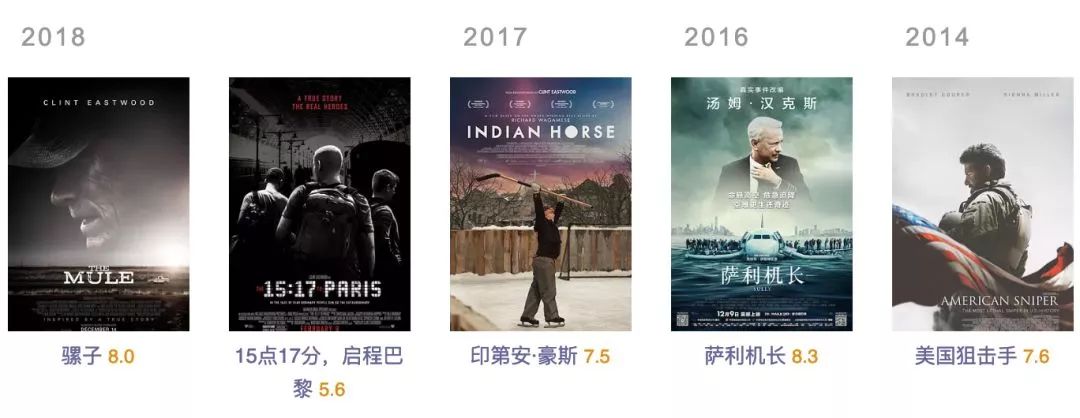This screenshot has height=418, width=1080.
Task: Open 美国狙击手 movie page
Action: point(982,204)
